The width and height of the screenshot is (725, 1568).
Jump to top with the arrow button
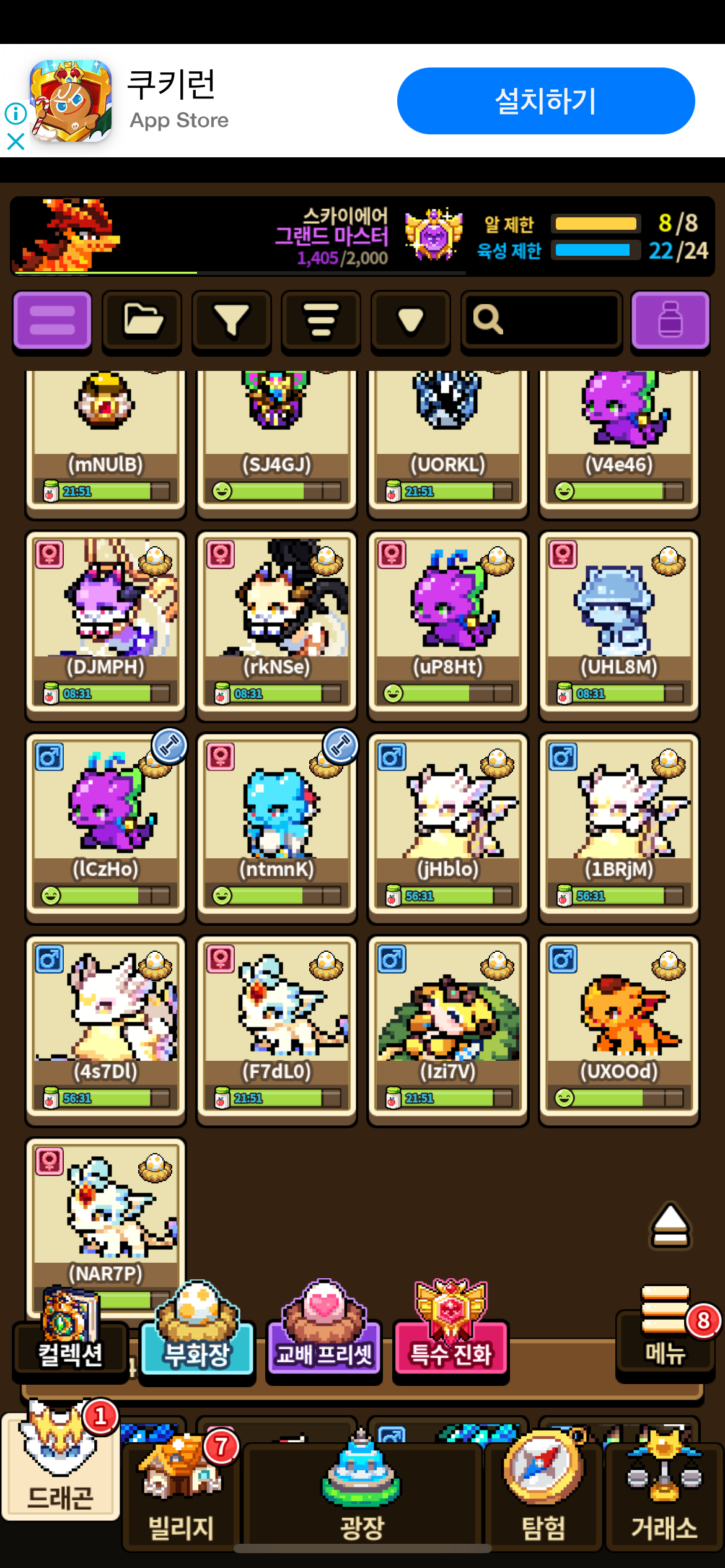670,1226
